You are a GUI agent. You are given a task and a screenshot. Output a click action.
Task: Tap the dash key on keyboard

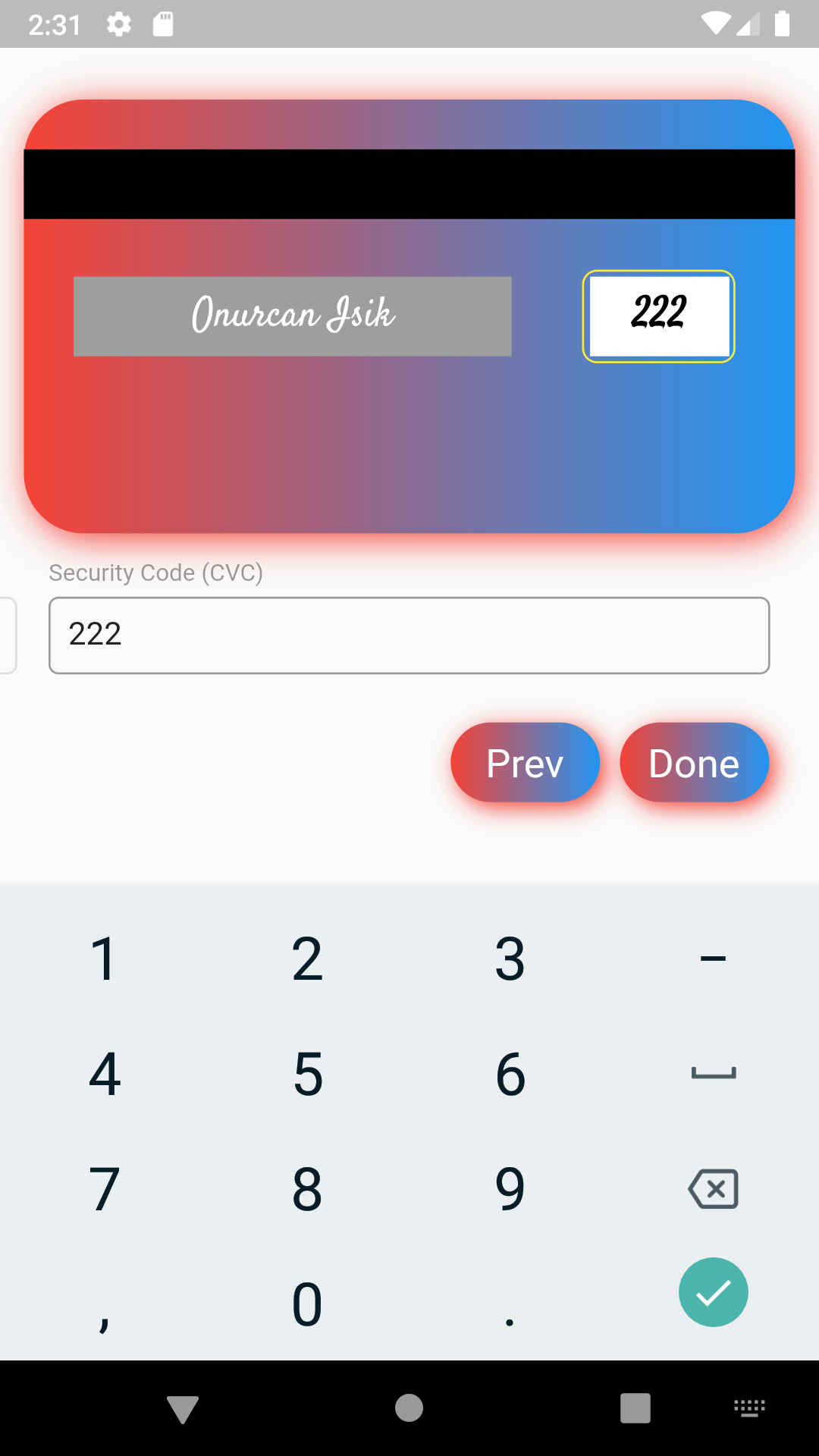pyautogui.click(x=713, y=958)
